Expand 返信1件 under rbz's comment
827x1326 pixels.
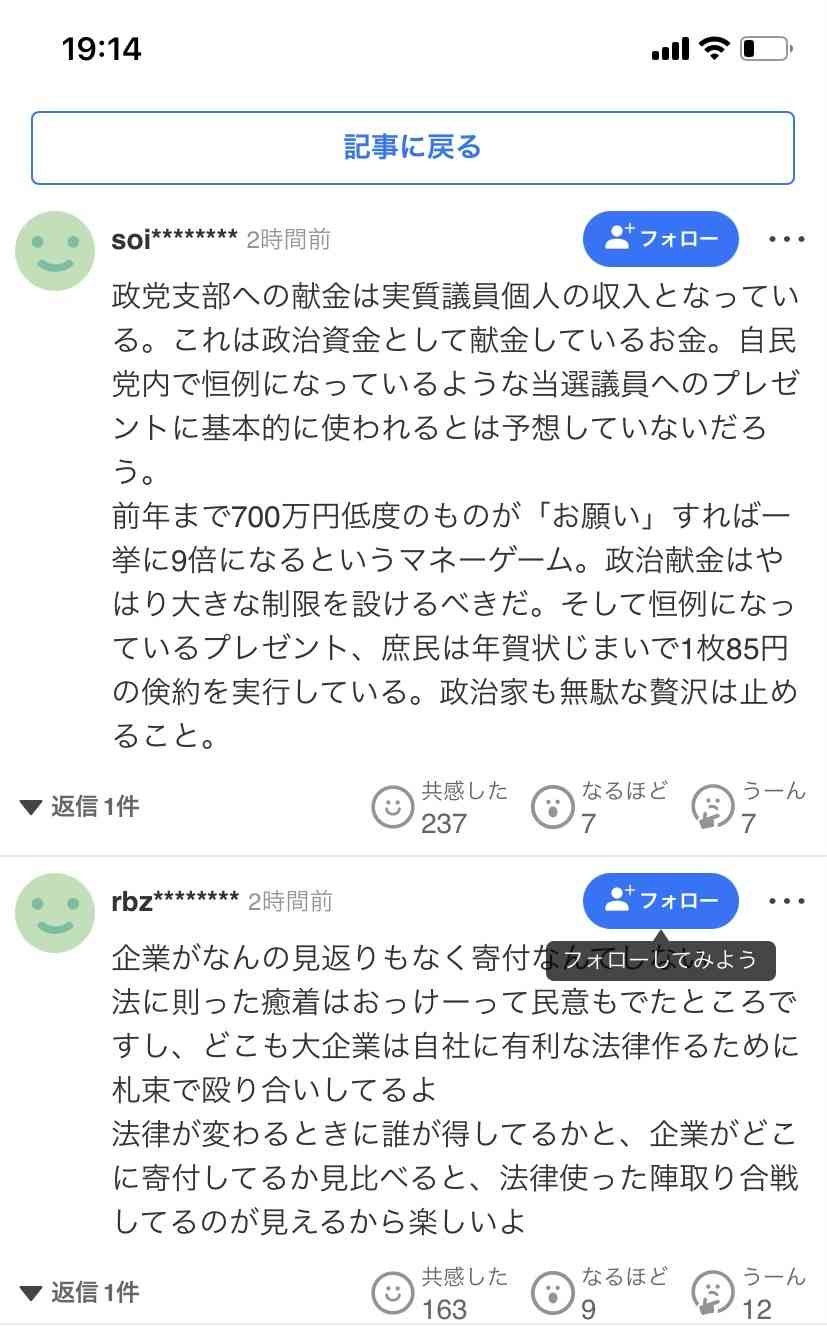tap(80, 1293)
